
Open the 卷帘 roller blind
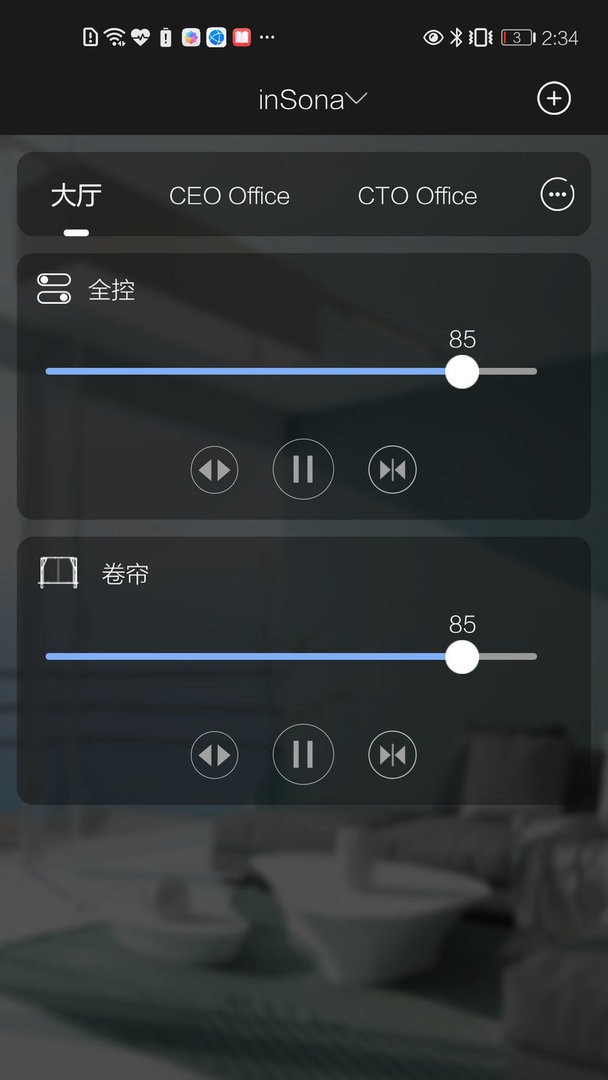[214, 755]
